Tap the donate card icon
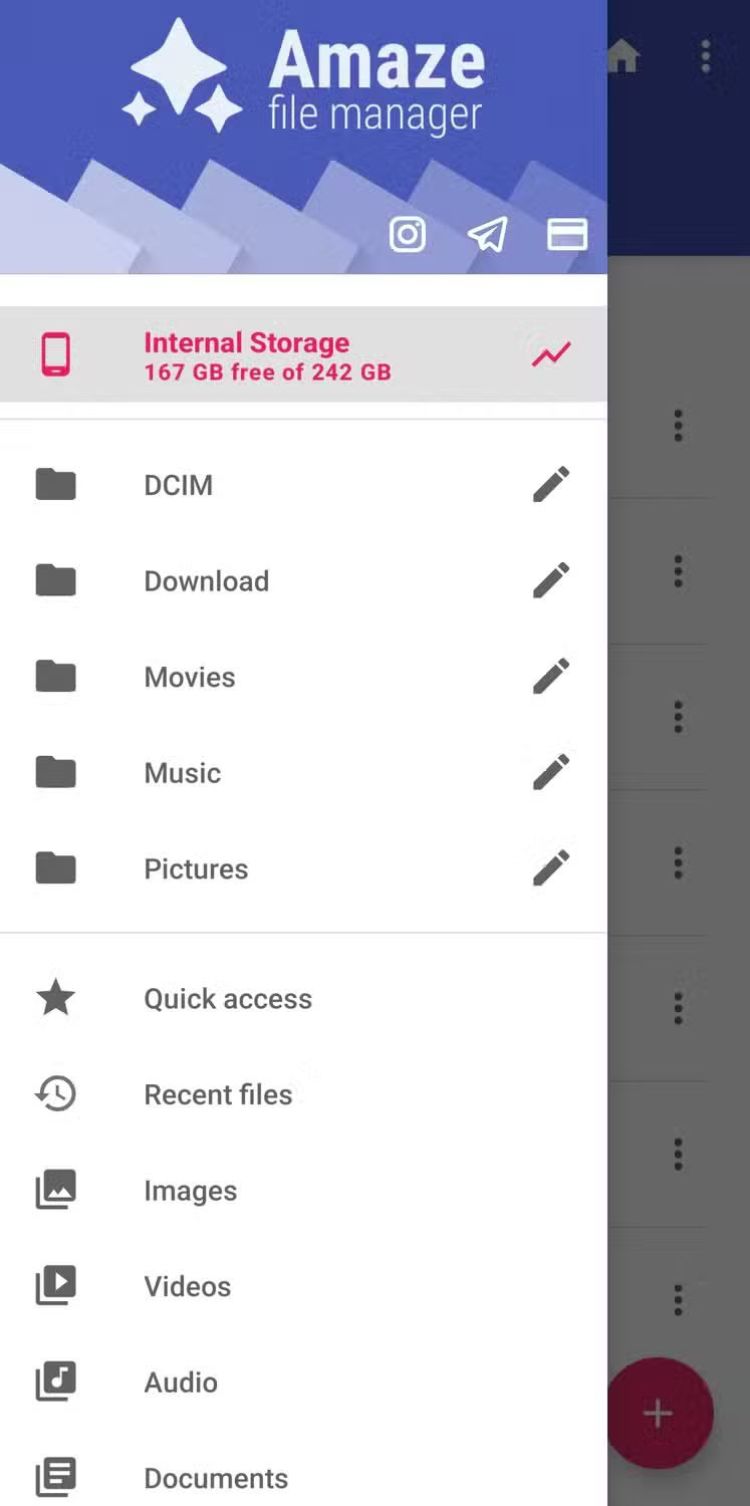 [x=567, y=234]
